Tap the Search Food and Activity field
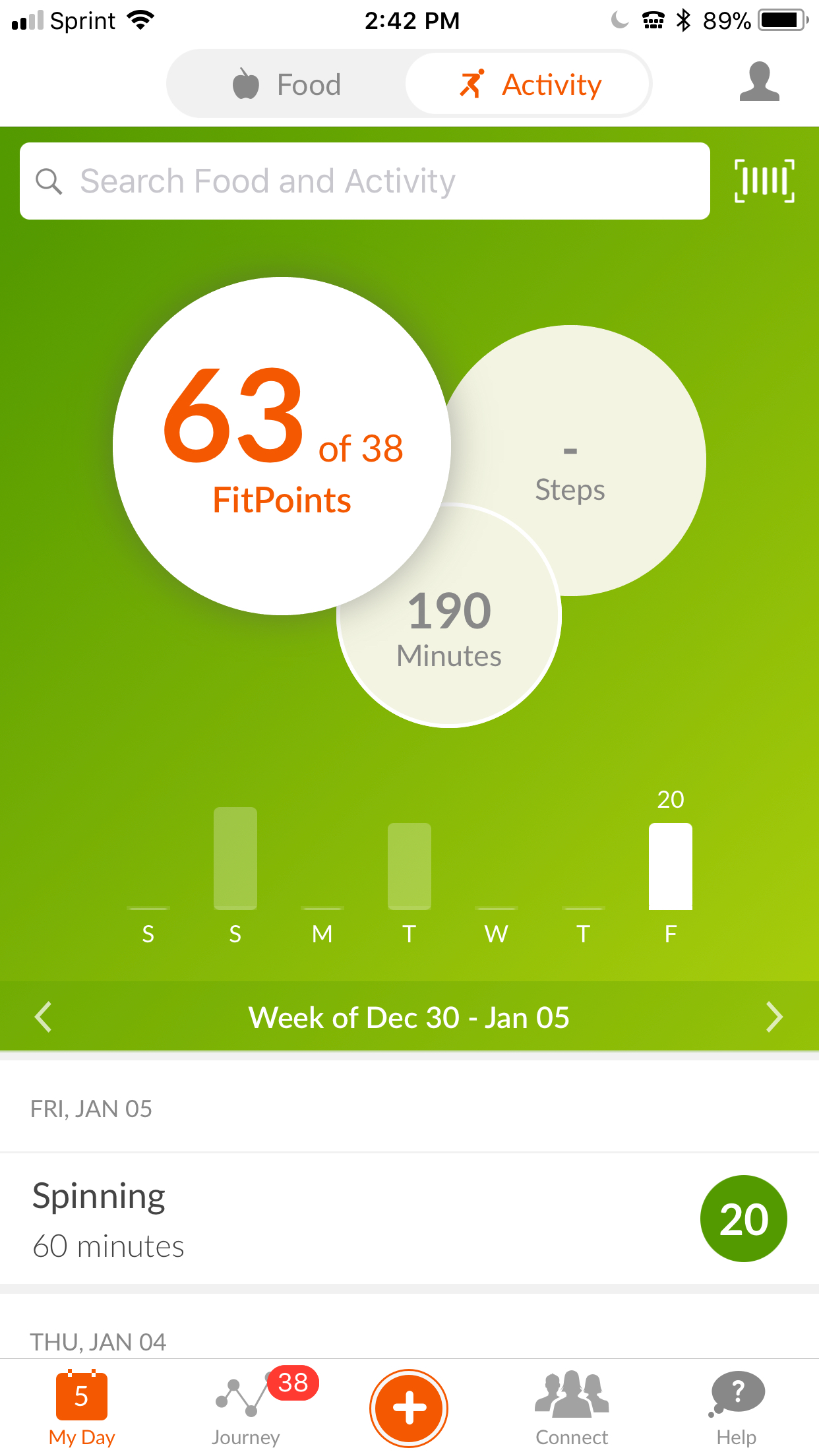The image size is (819, 1456). [x=365, y=181]
